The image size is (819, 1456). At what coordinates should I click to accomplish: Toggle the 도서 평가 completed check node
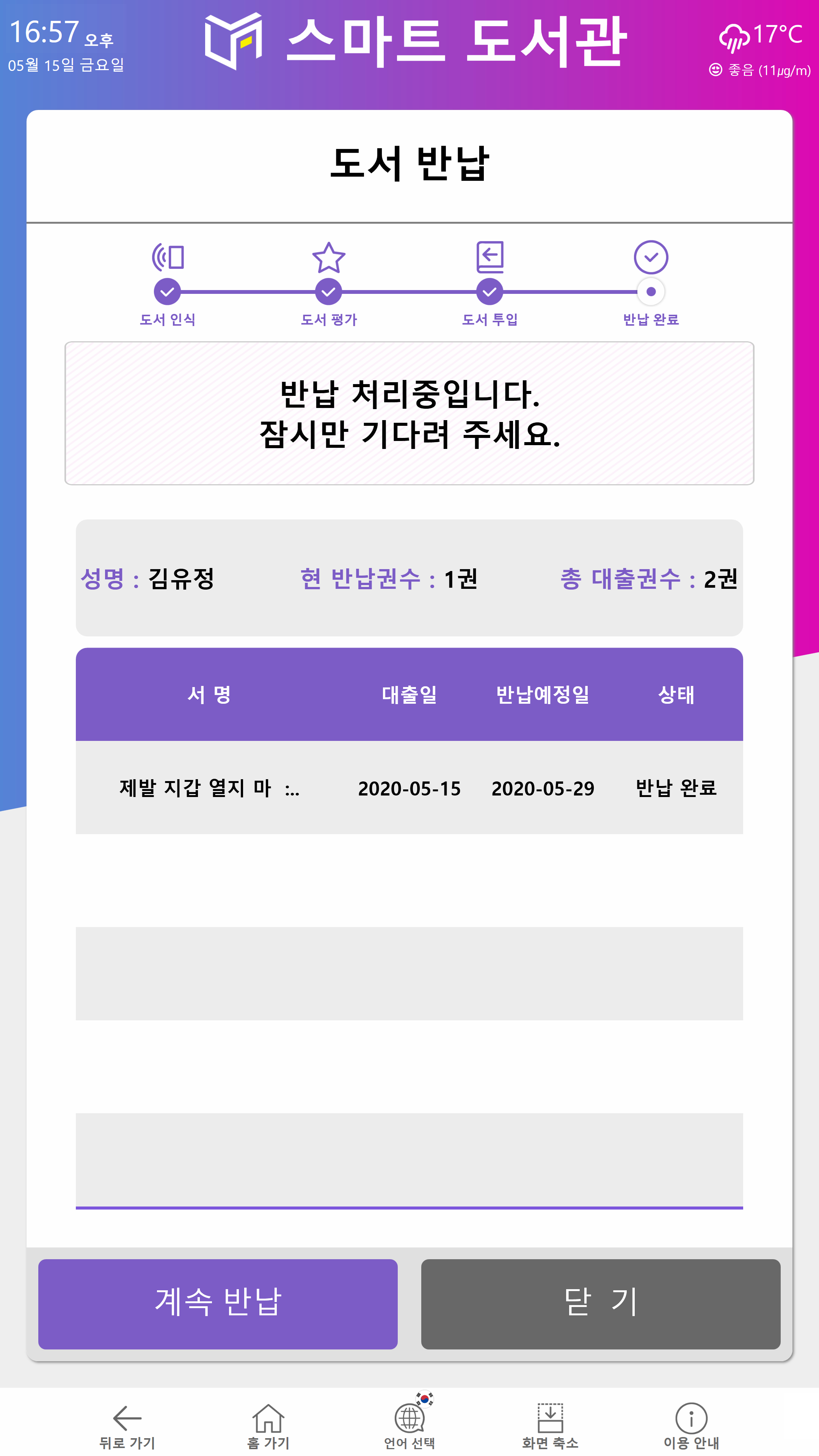[329, 292]
